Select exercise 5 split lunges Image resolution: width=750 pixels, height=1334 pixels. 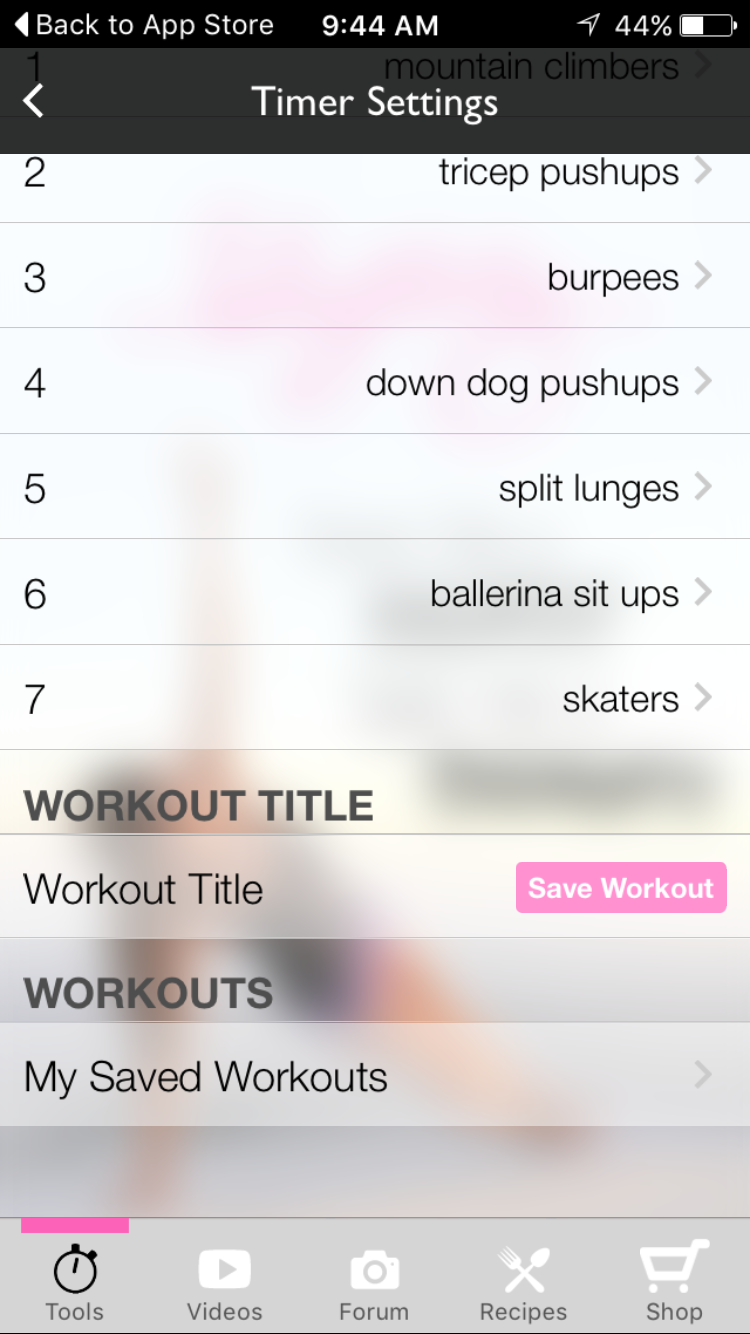click(x=375, y=489)
